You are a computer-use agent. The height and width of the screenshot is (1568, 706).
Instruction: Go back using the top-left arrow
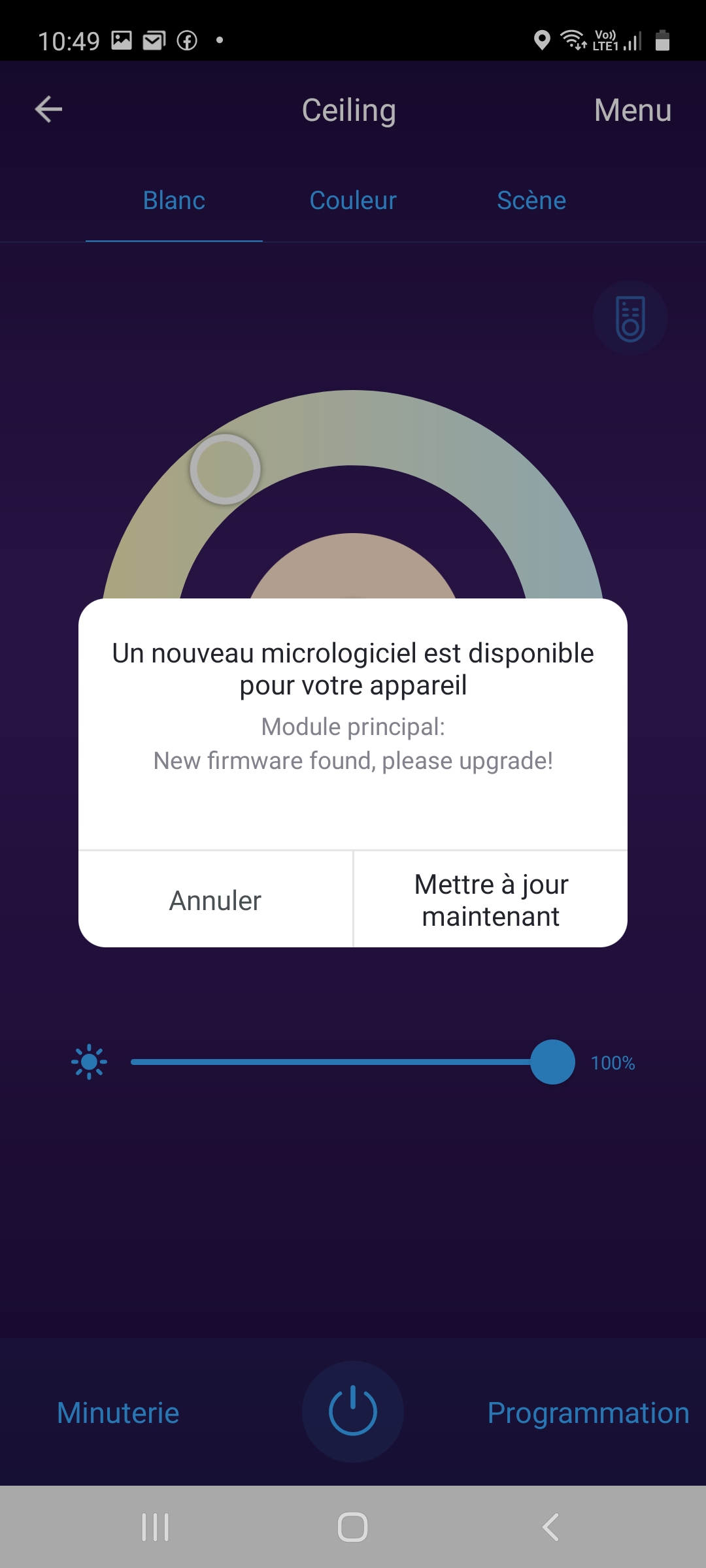click(48, 109)
